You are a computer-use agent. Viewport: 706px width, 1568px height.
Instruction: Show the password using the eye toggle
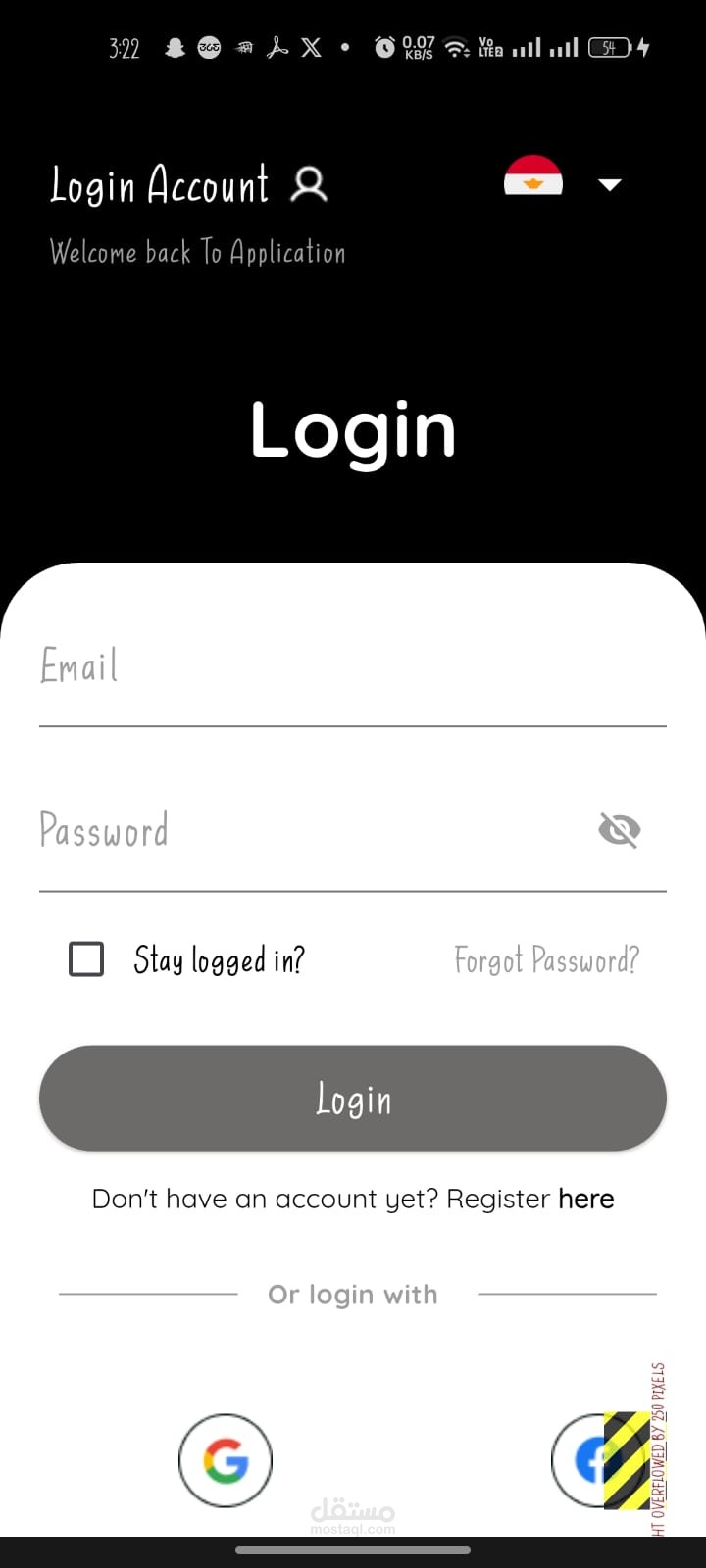(x=619, y=829)
